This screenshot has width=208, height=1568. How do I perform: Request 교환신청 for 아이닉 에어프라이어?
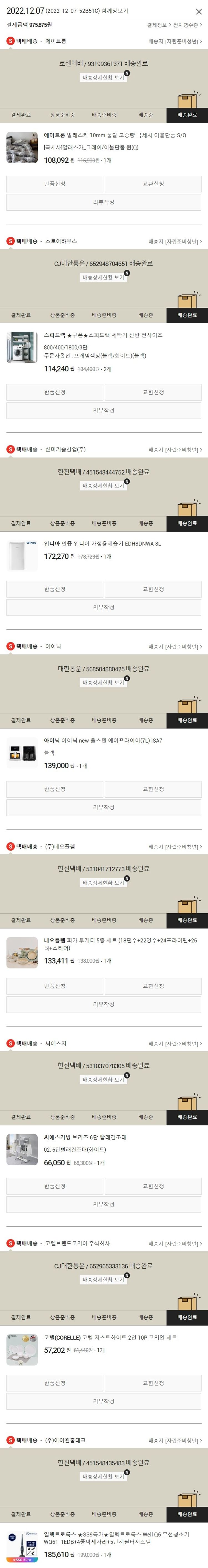point(153,789)
